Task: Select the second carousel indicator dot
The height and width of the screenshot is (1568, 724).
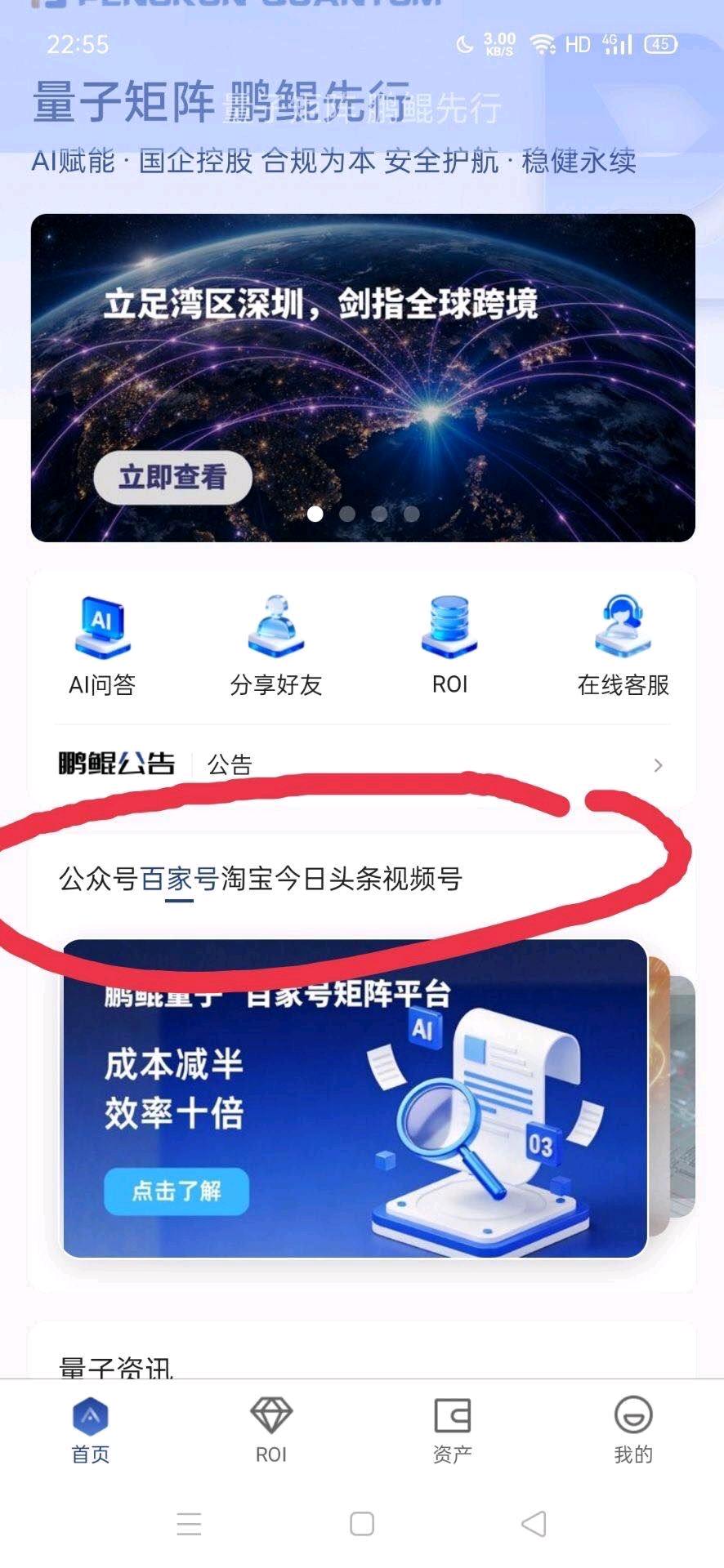Action: click(348, 514)
